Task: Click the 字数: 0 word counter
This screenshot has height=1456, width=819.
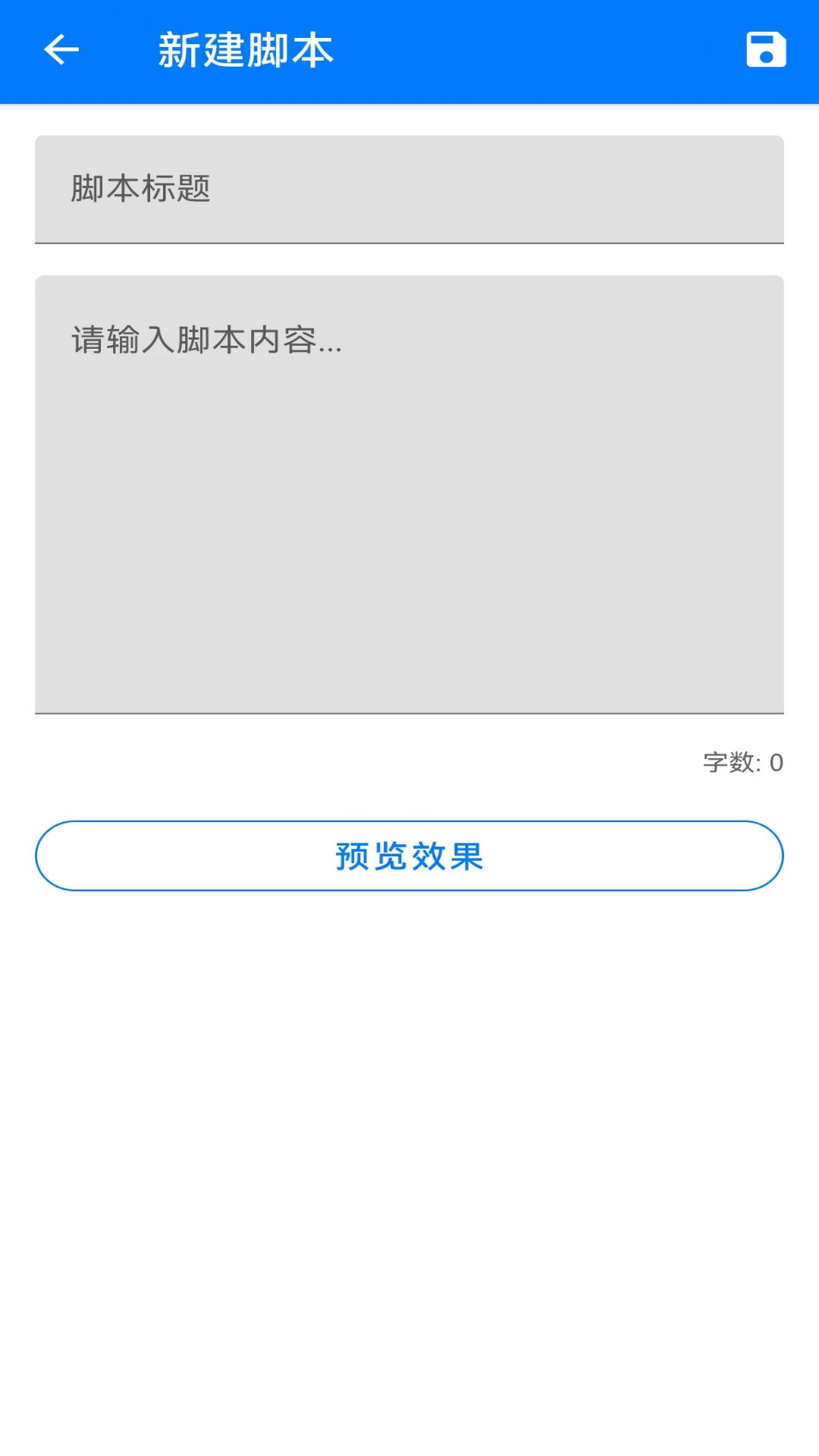Action: click(x=742, y=763)
